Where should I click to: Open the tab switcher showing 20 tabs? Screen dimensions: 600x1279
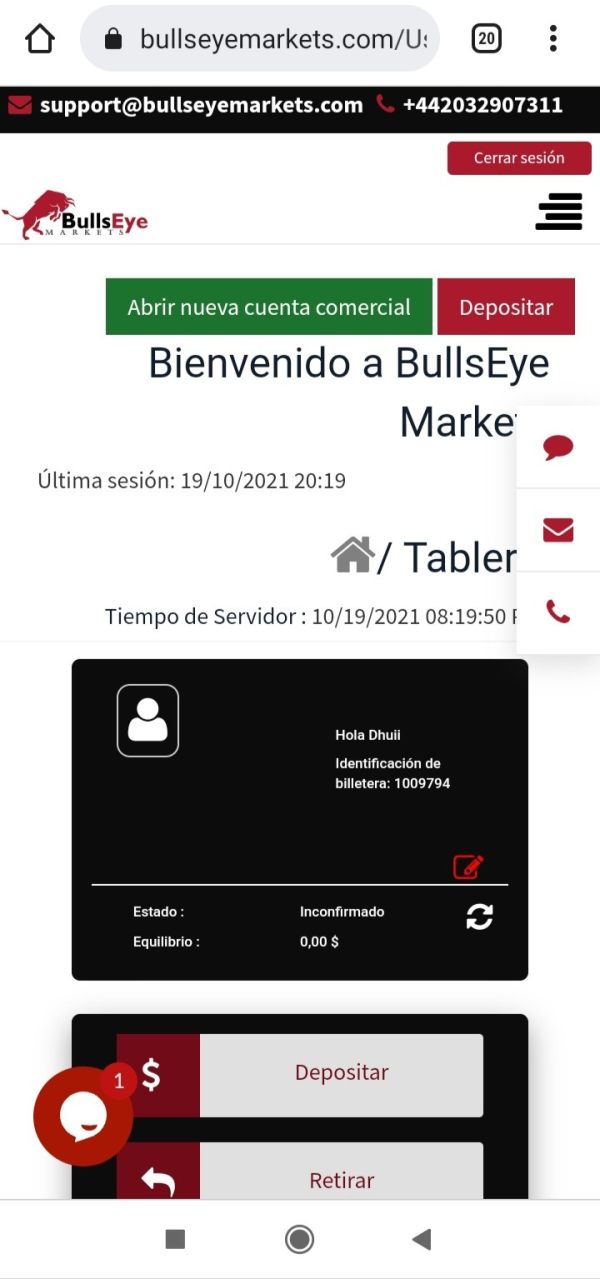click(486, 39)
